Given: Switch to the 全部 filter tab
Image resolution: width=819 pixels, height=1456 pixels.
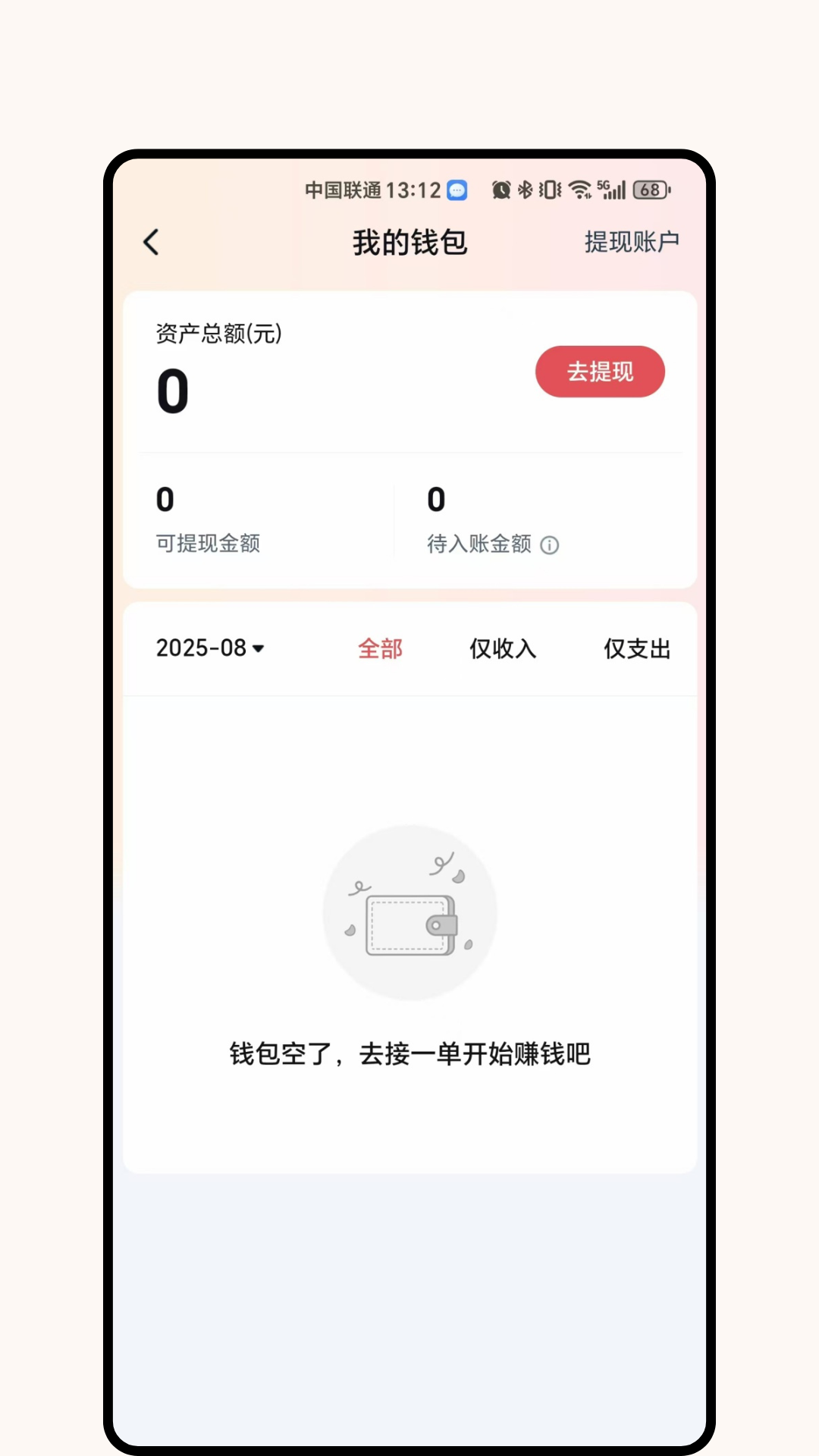Looking at the screenshot, I should pos(380,648).
